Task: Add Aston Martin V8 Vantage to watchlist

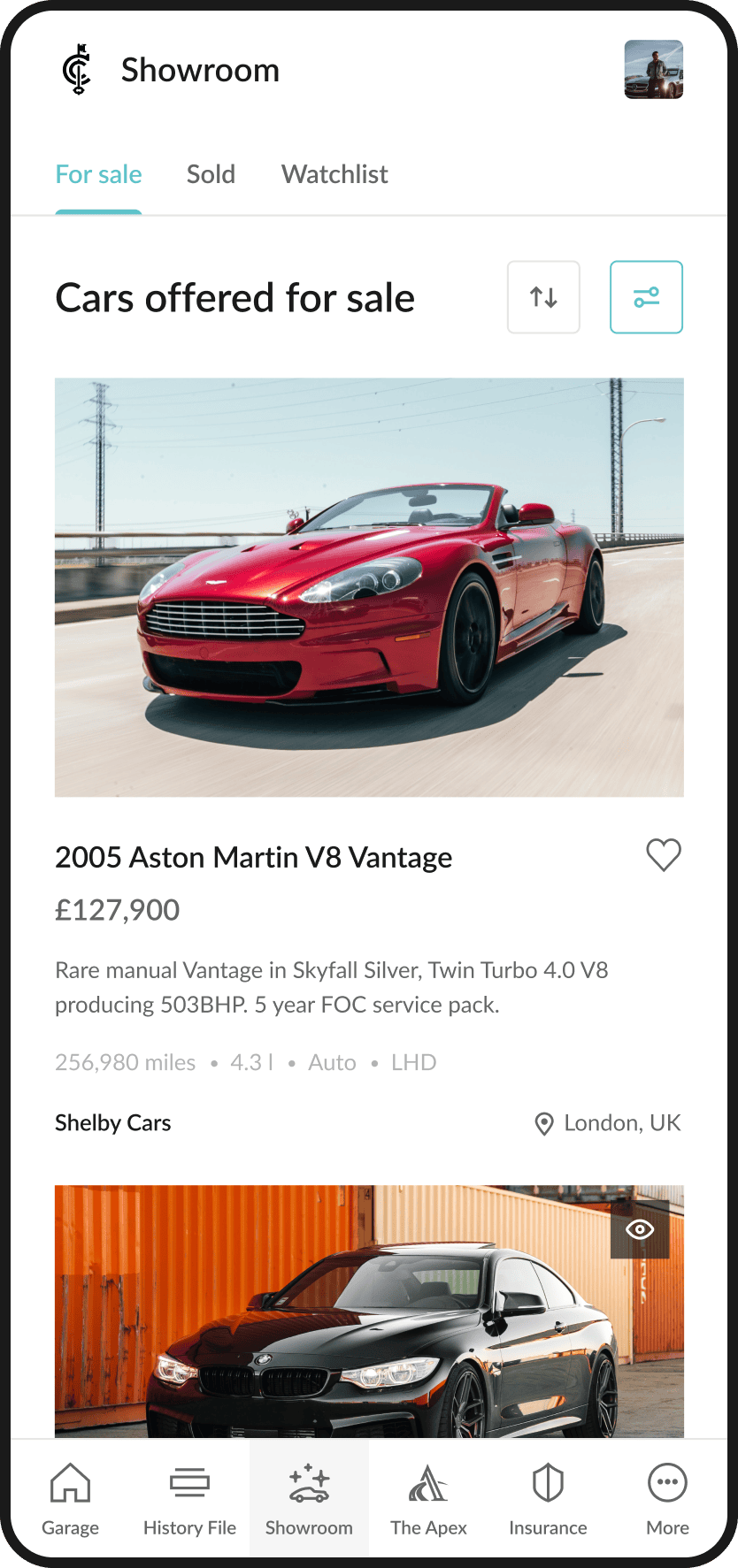Action: point(663,855)
